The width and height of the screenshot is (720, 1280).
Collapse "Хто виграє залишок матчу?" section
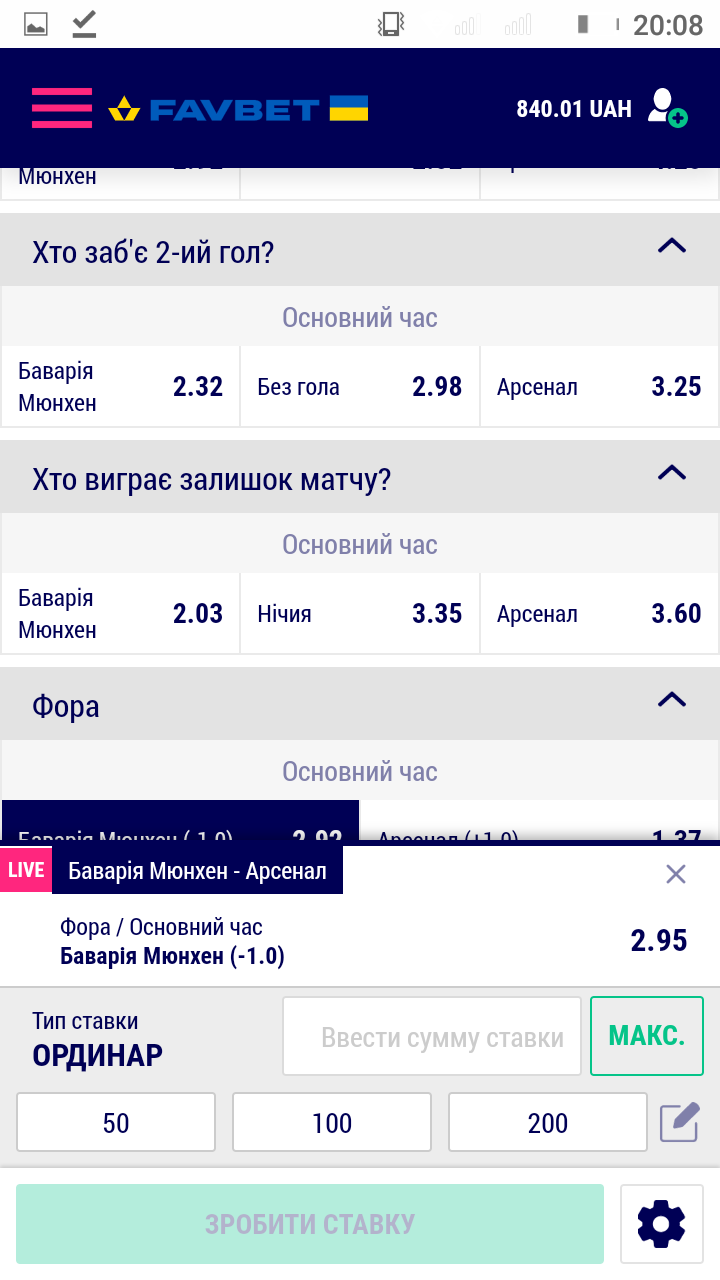point(672,473)
